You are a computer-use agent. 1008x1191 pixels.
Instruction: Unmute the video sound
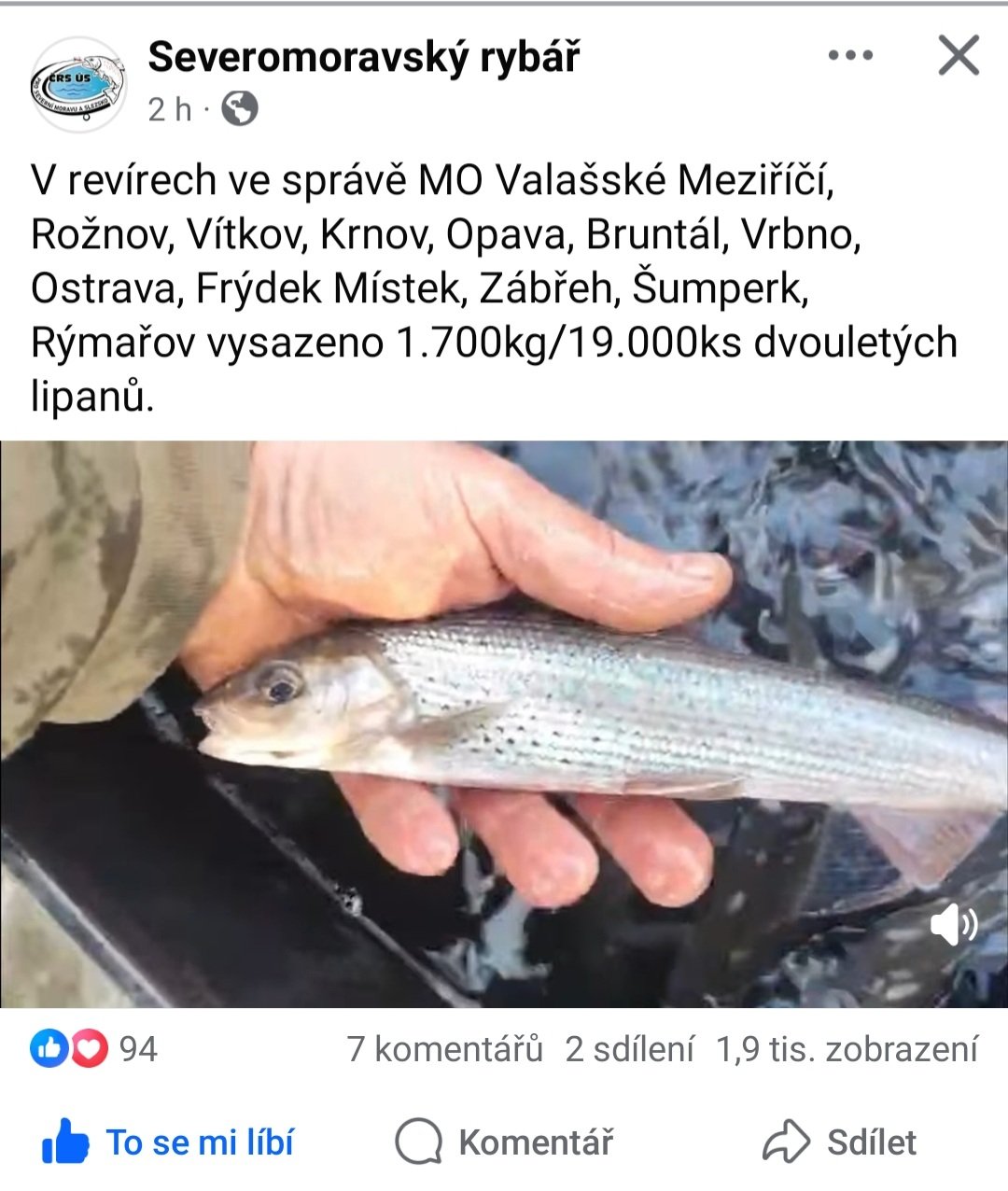953,924
